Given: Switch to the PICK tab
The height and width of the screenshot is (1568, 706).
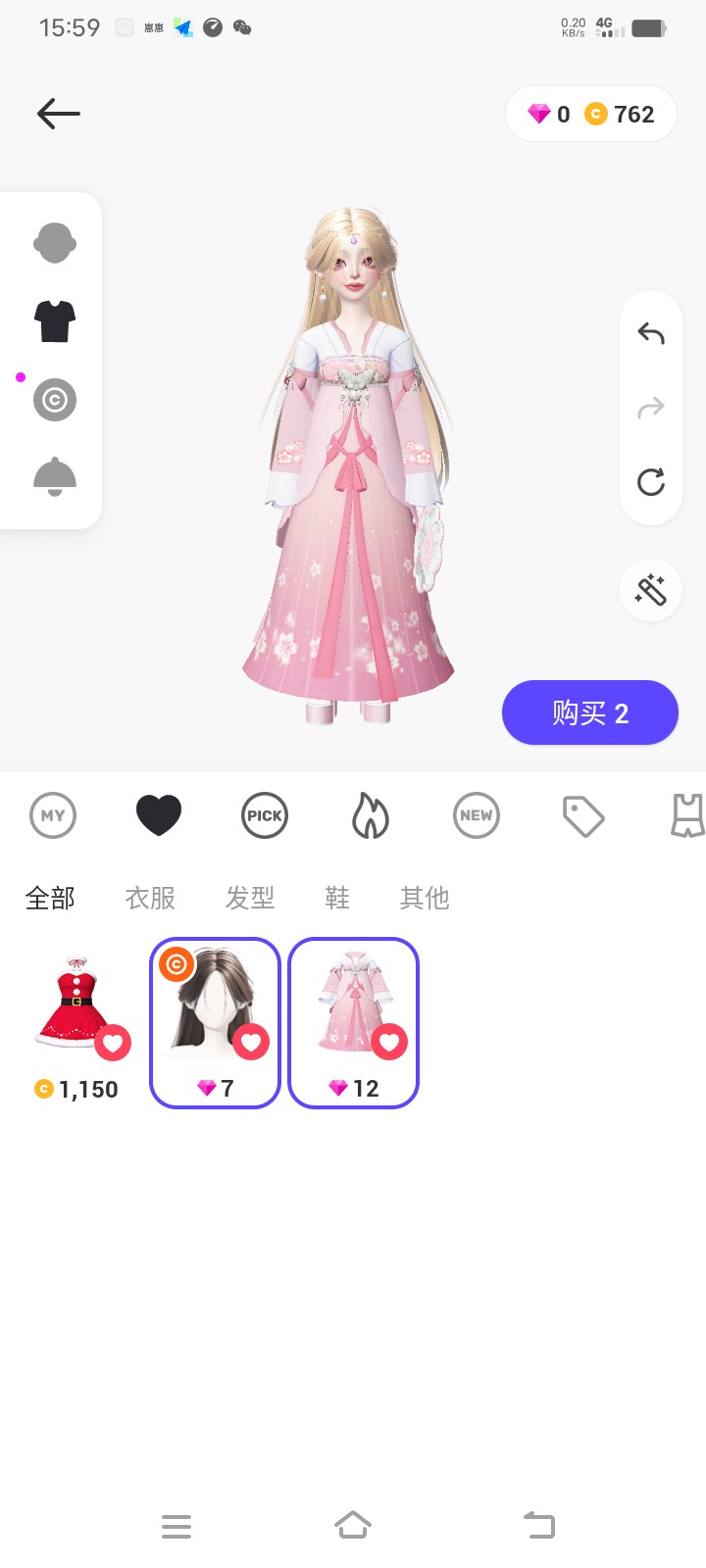Looking at the screenshot, I should (265, 815).
